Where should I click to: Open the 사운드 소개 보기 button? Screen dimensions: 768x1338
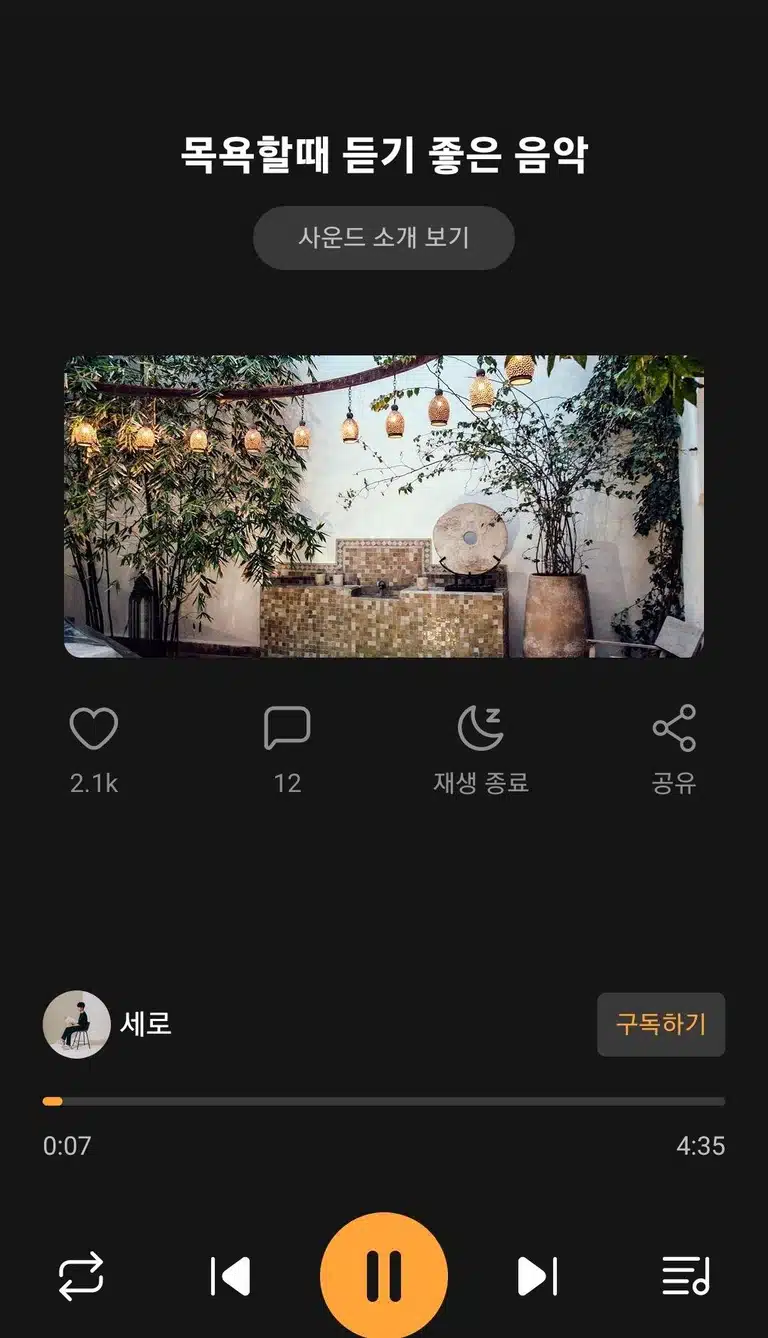384,238
